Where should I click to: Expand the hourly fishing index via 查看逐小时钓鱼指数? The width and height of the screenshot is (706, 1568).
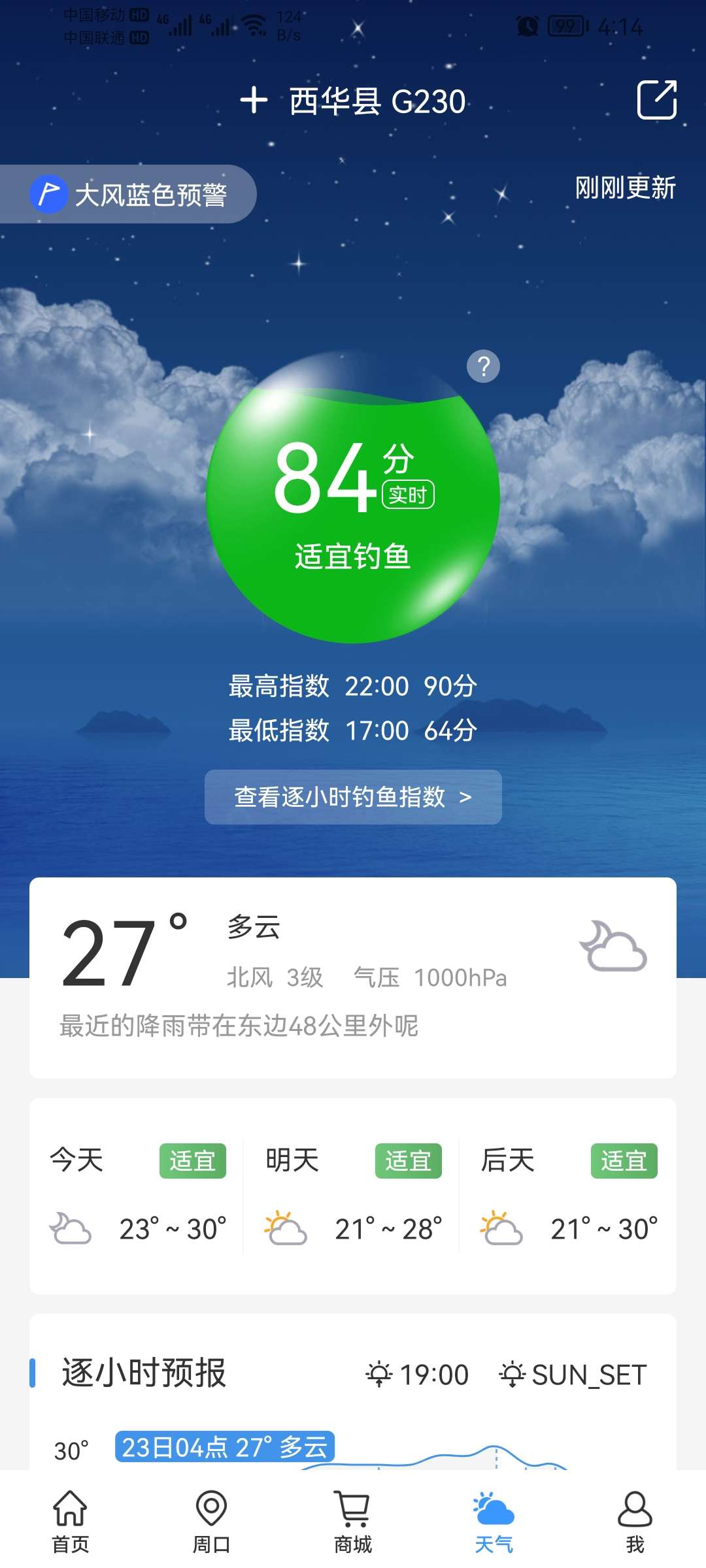[352, 797]
